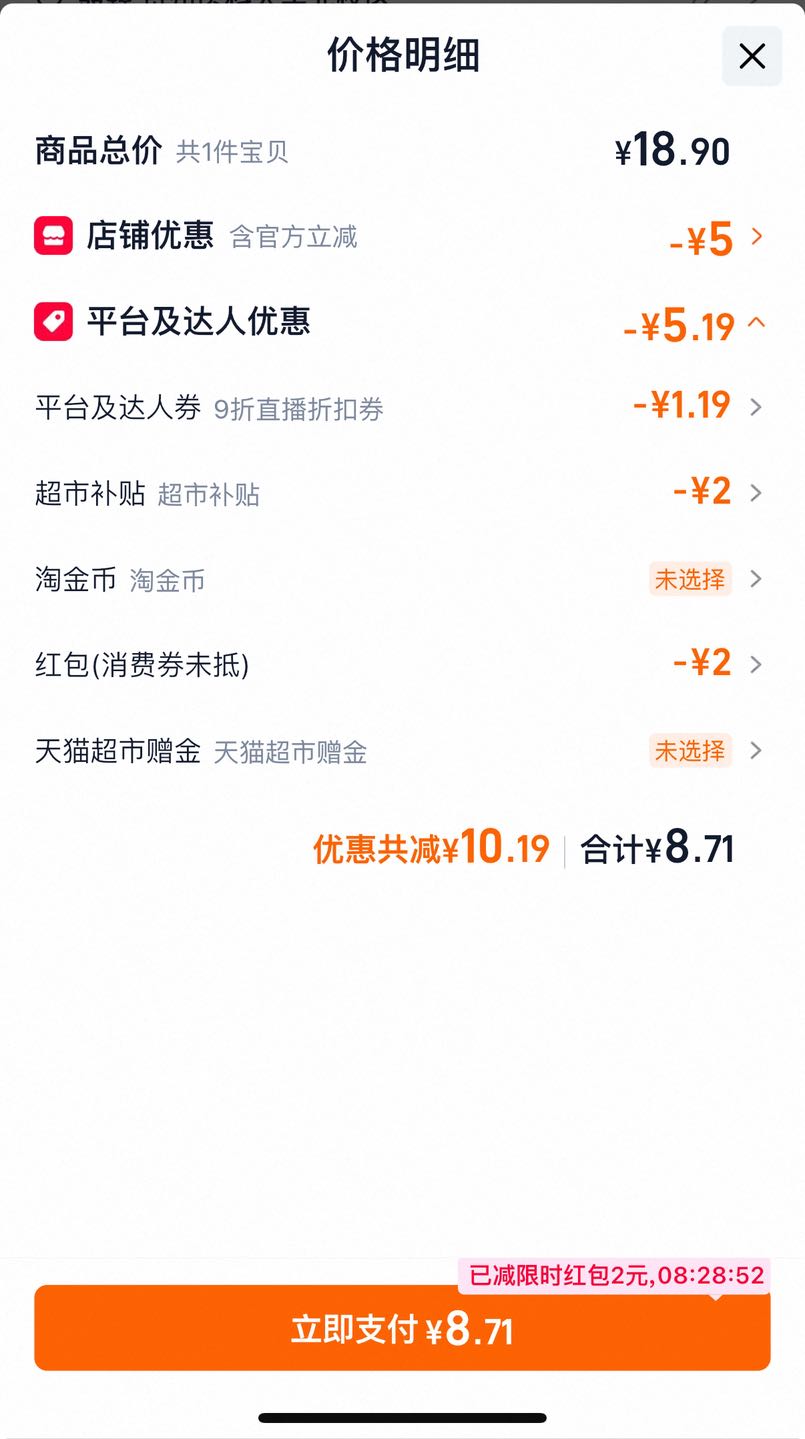
Task: Tap 立即支付 ¥8.71 to pay
Action: pyautogui.click(x=402, y=1328)
